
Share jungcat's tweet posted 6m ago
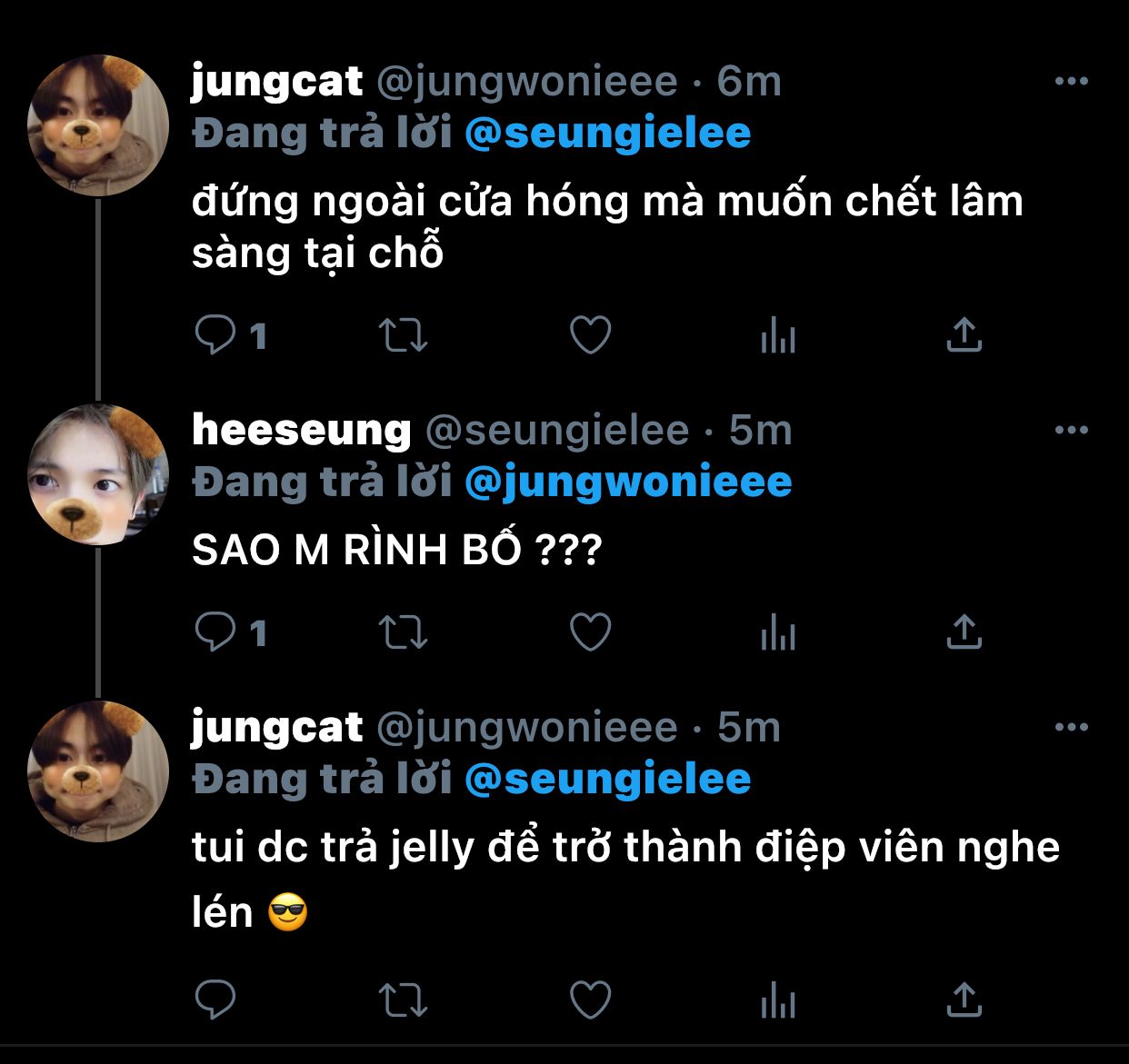tap(964, 335)
